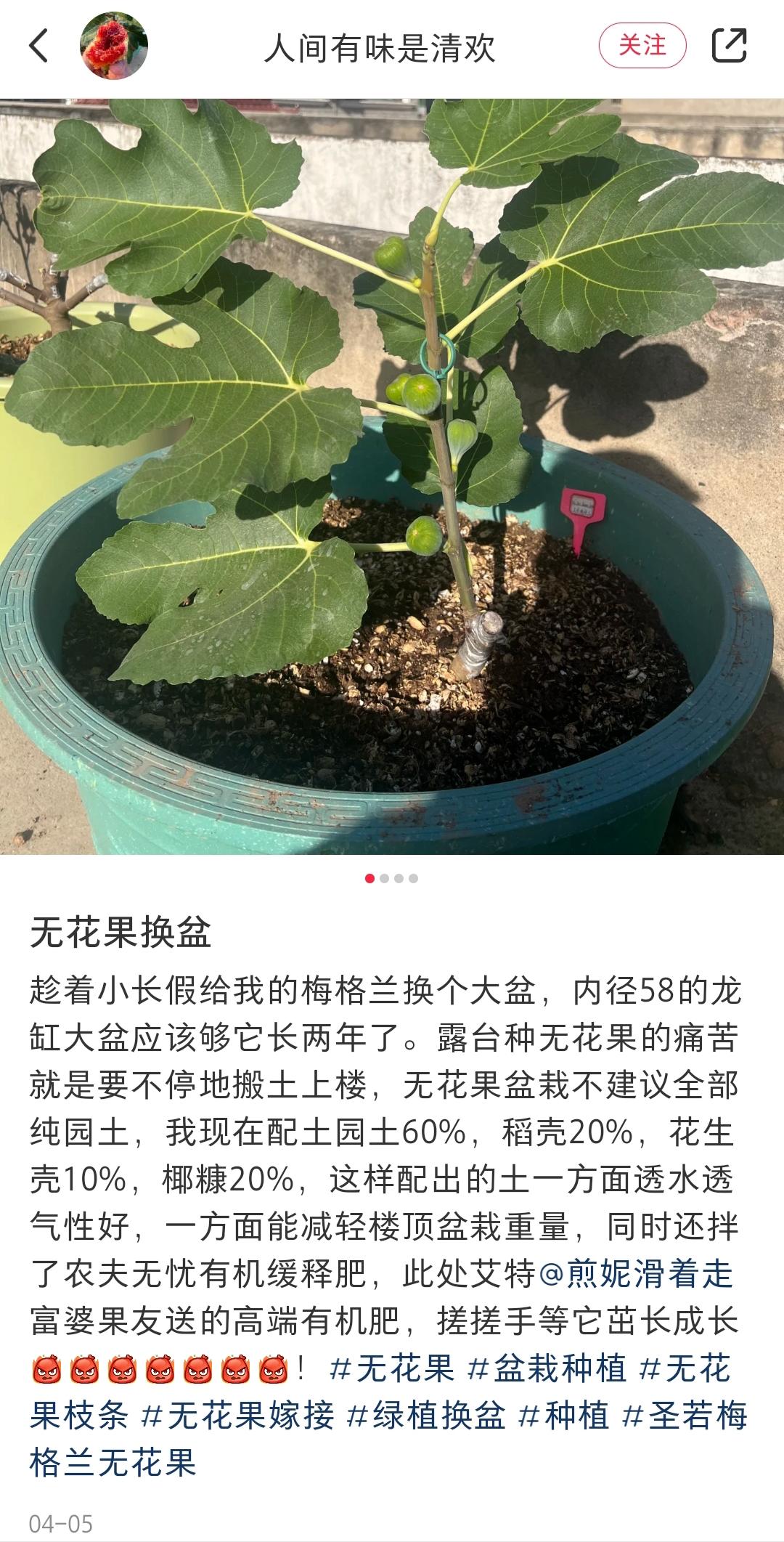Go back using the arrow icon
The height and width of the screenshot is (1542, 784).
pyautogui.click(x=39, y=46)
